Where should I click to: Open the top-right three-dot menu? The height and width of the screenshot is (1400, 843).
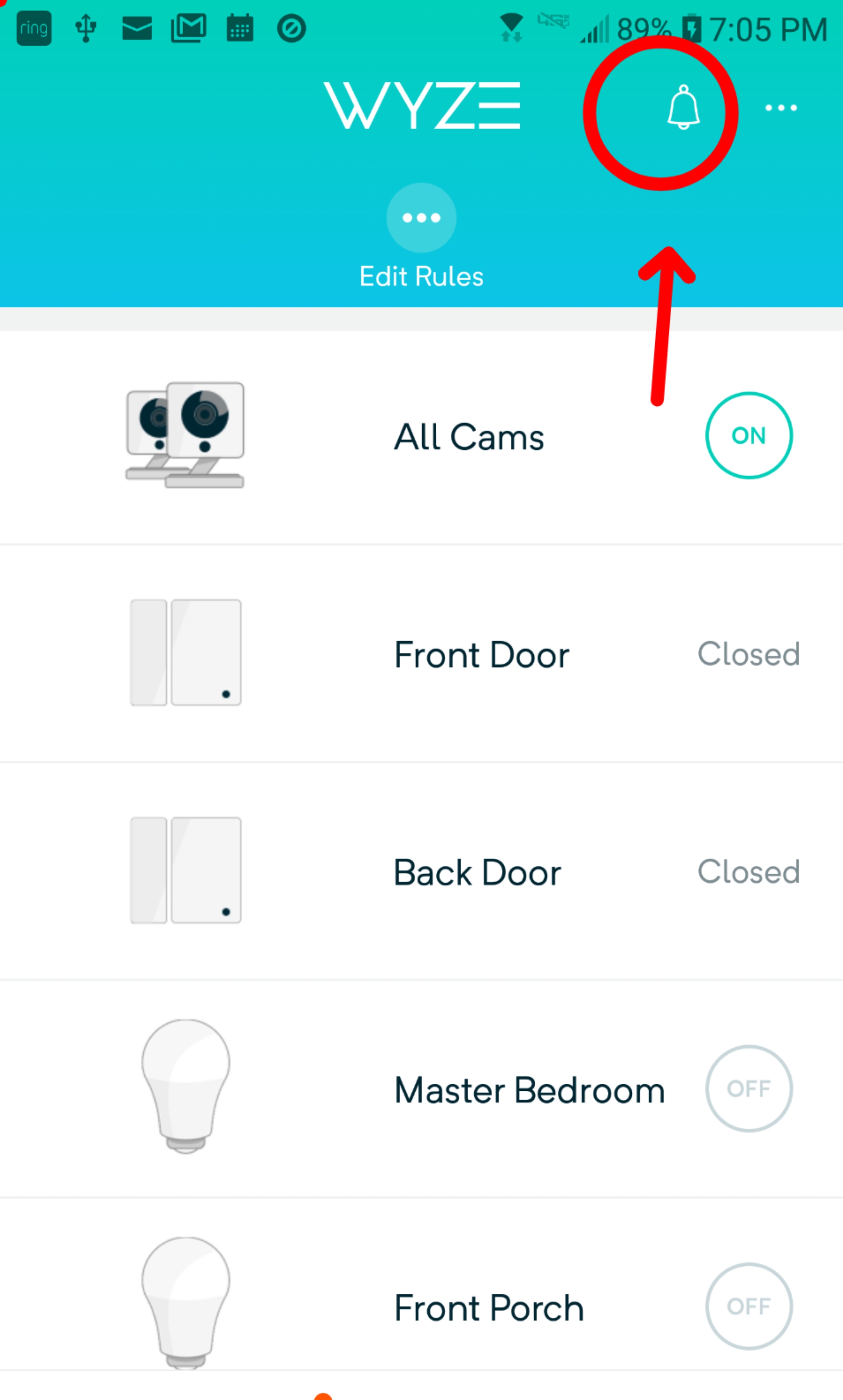point(780,107)
